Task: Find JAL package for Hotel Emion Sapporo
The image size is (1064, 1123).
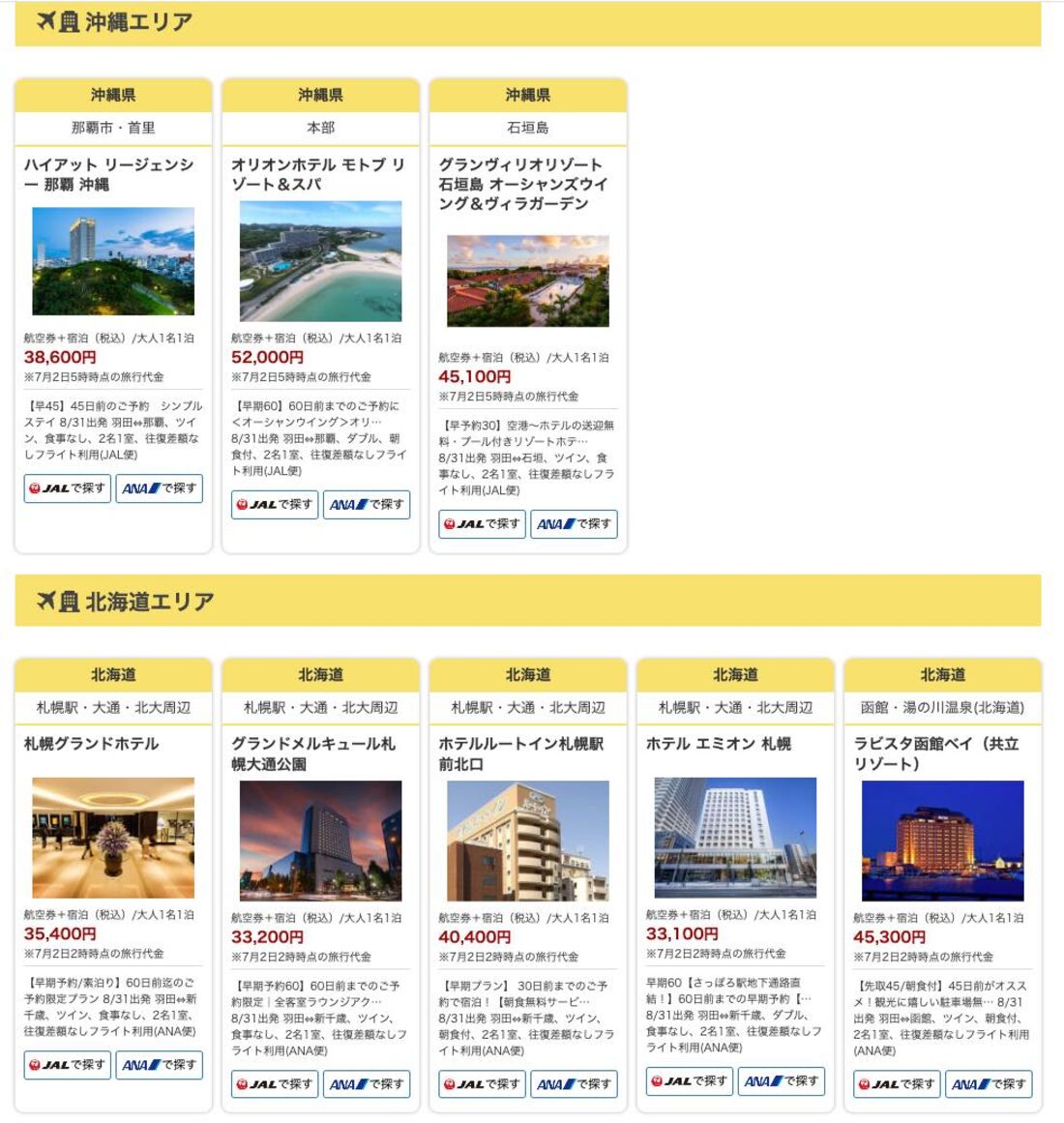Action: pyautogui.click(x=690, y=1081)
